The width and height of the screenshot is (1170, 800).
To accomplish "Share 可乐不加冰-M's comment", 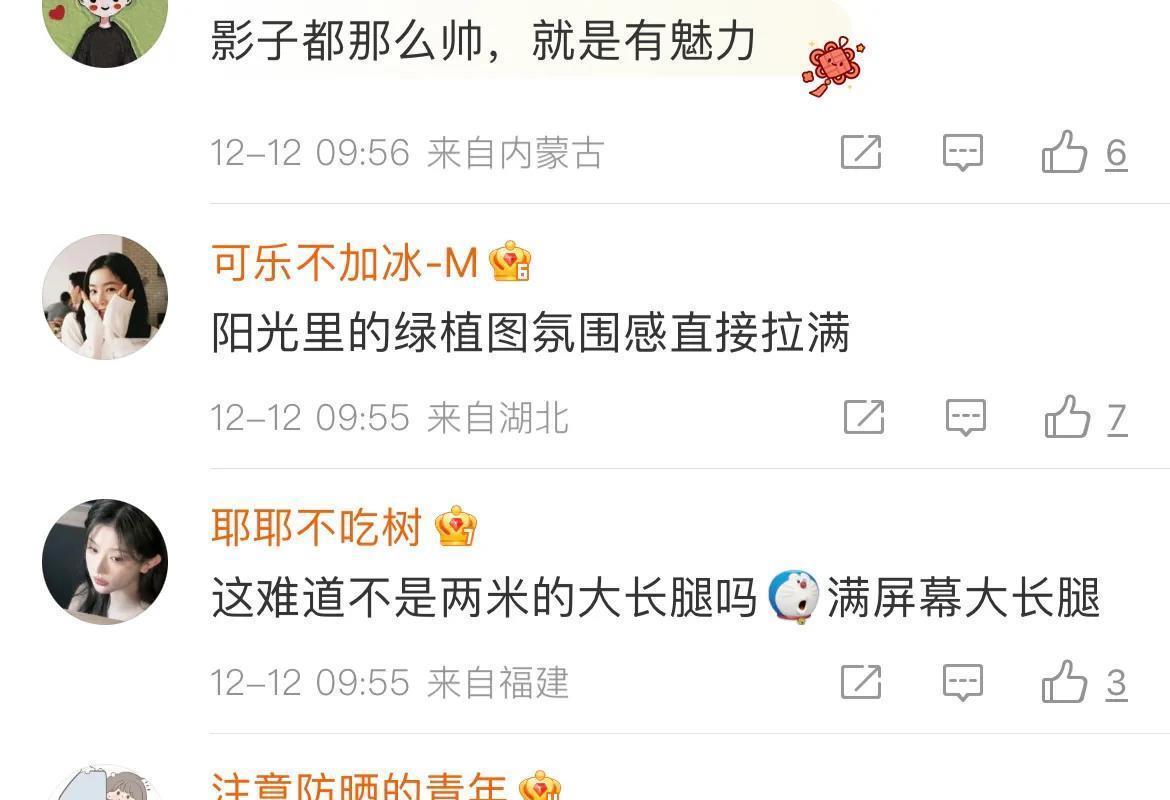I will point(864,416).
